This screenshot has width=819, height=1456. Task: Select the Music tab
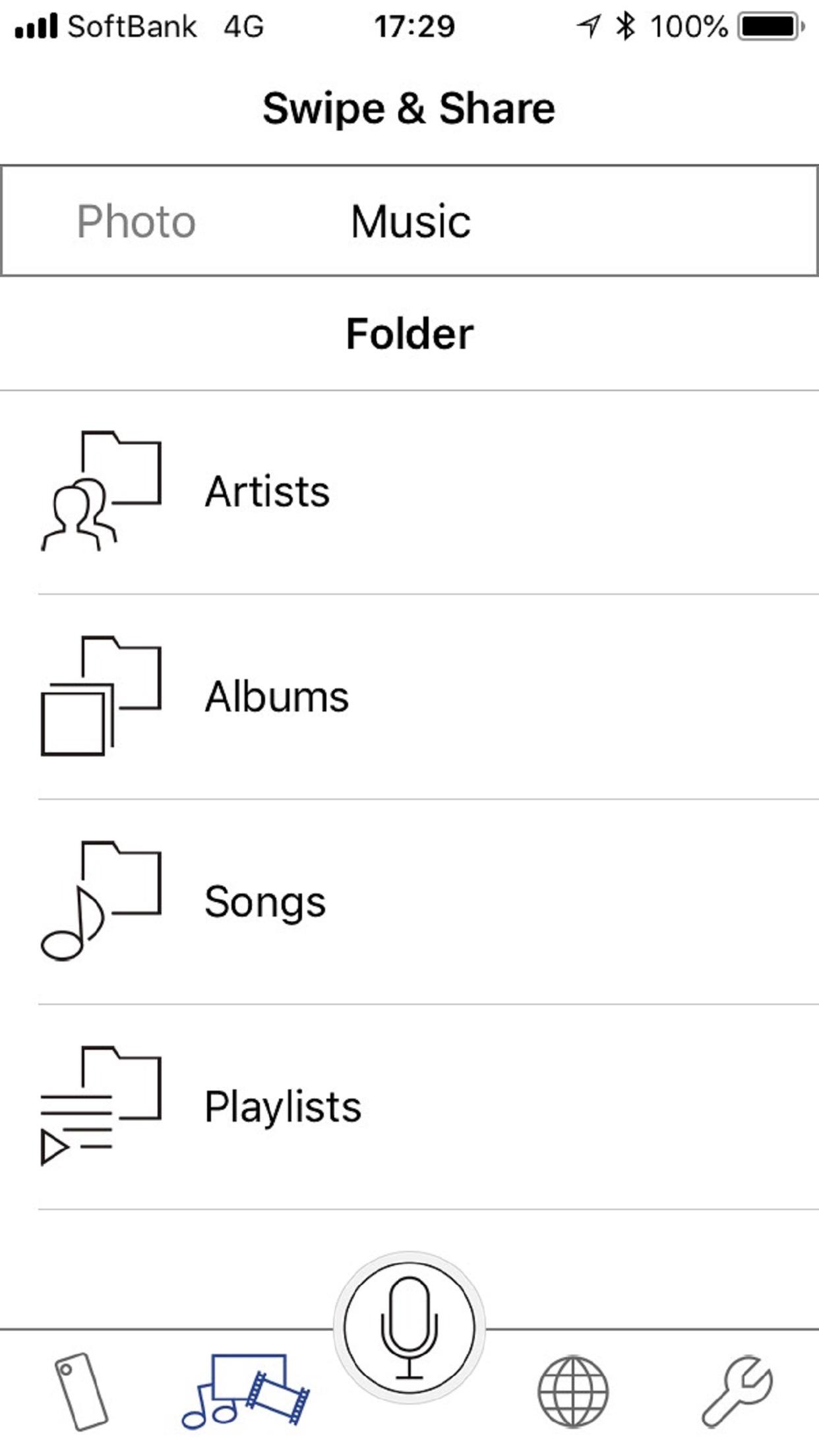[410, 222]
